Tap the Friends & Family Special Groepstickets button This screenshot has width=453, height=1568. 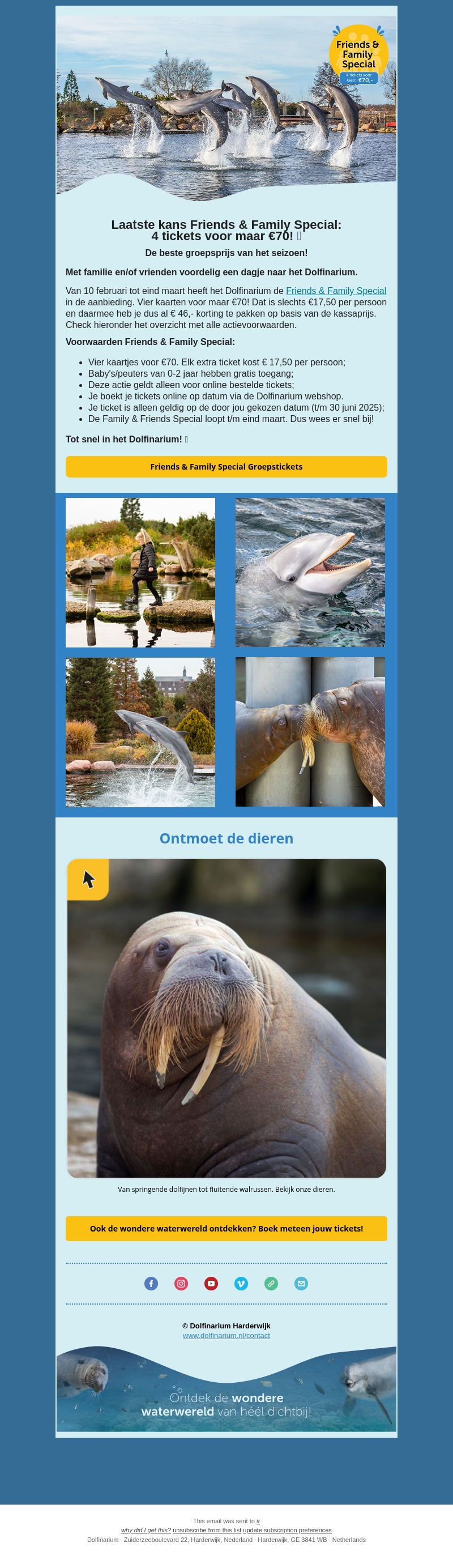click(x=226, y=467)
